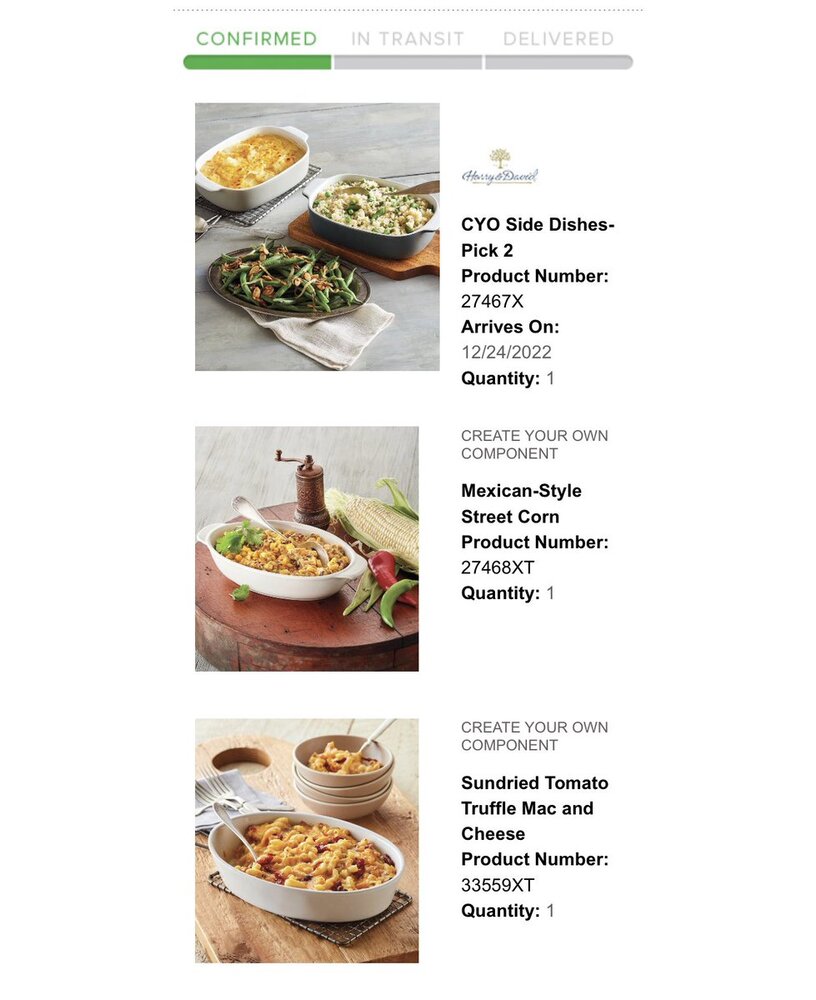The image size is (816, 1000).
Task: Open the CYO Side Dishes product image
Action: [x=317, y=237]
